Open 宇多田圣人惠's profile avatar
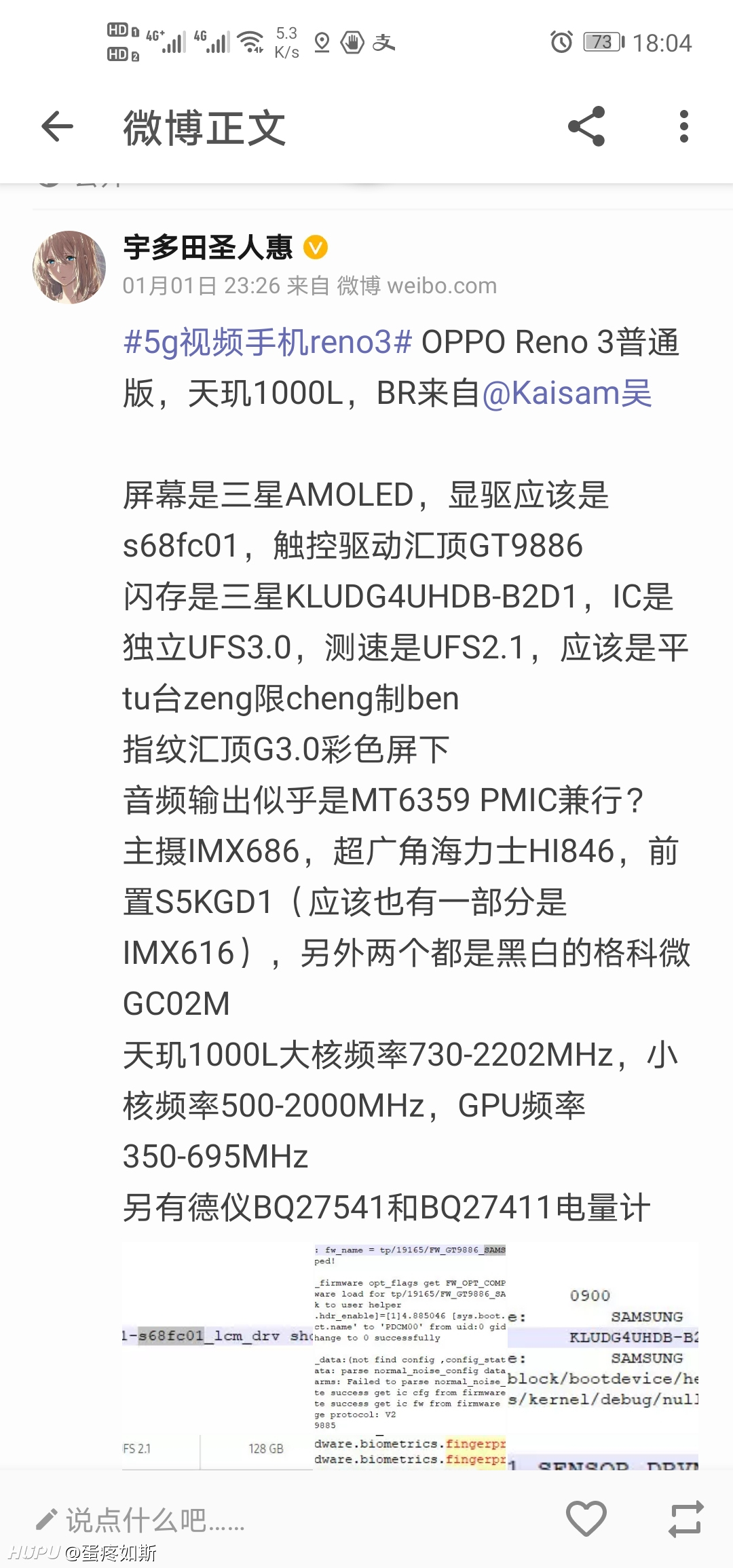 pos(69,267)
